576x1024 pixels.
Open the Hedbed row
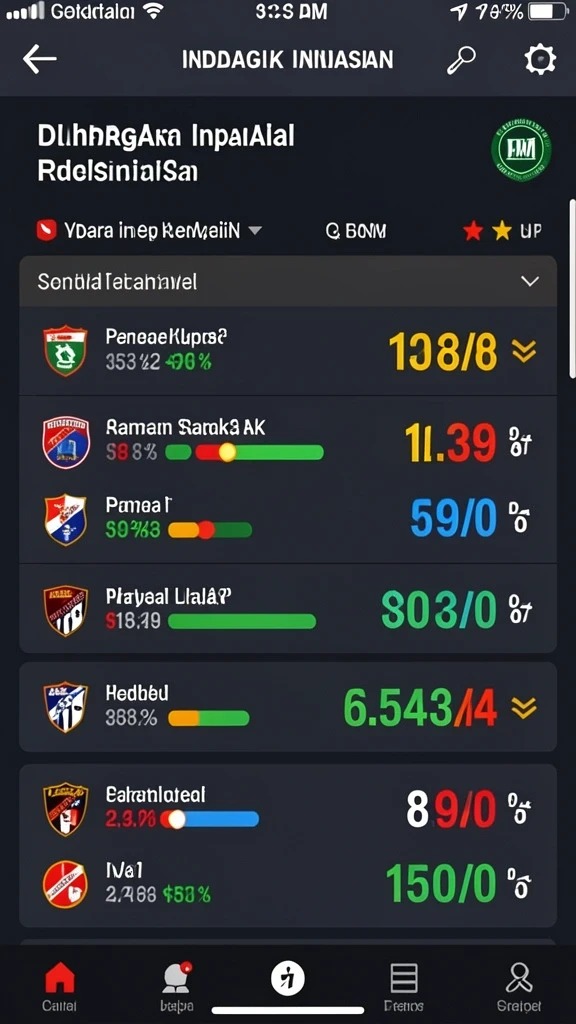[288, 707]
